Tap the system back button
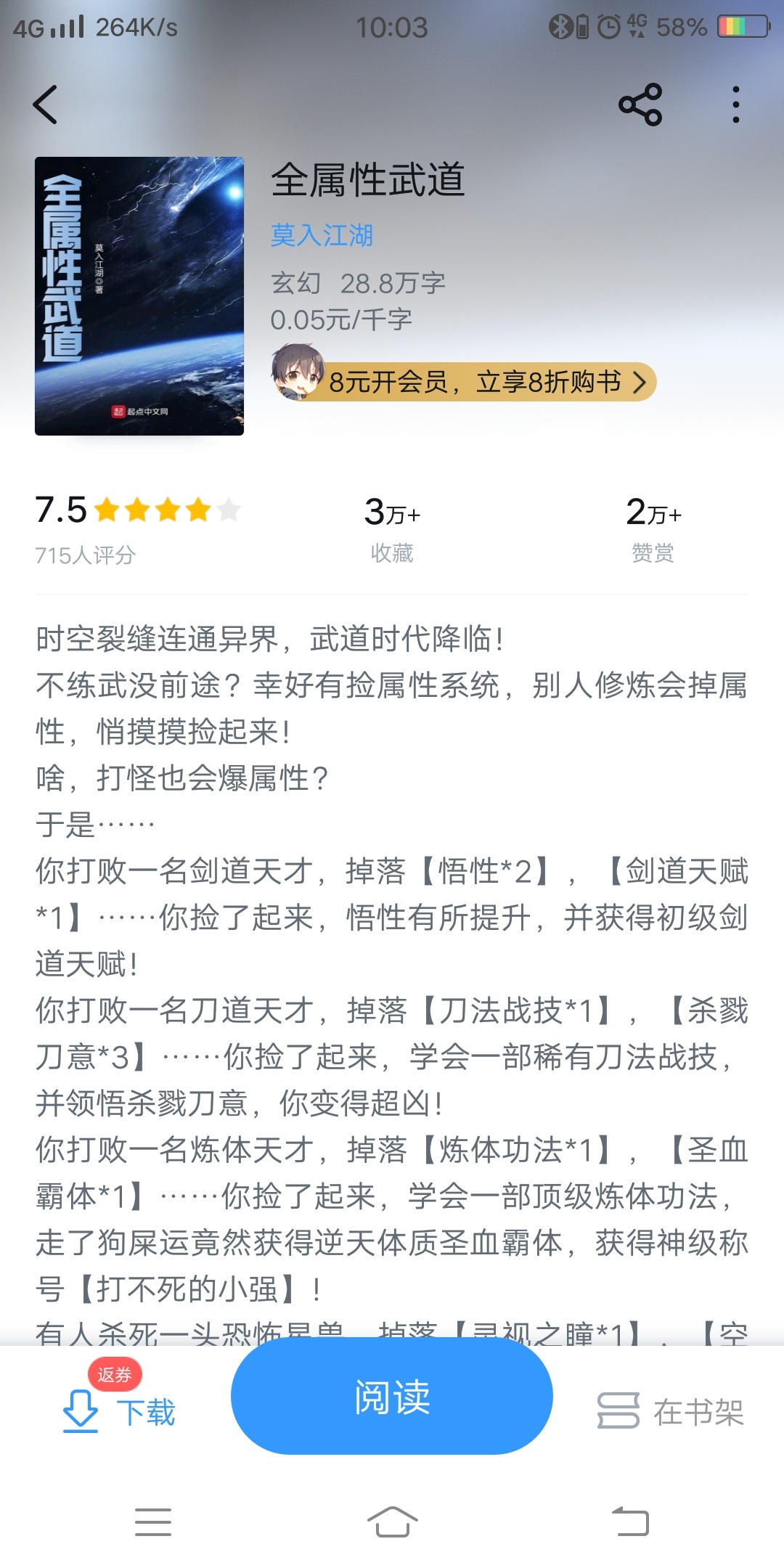 (630, 1522)
